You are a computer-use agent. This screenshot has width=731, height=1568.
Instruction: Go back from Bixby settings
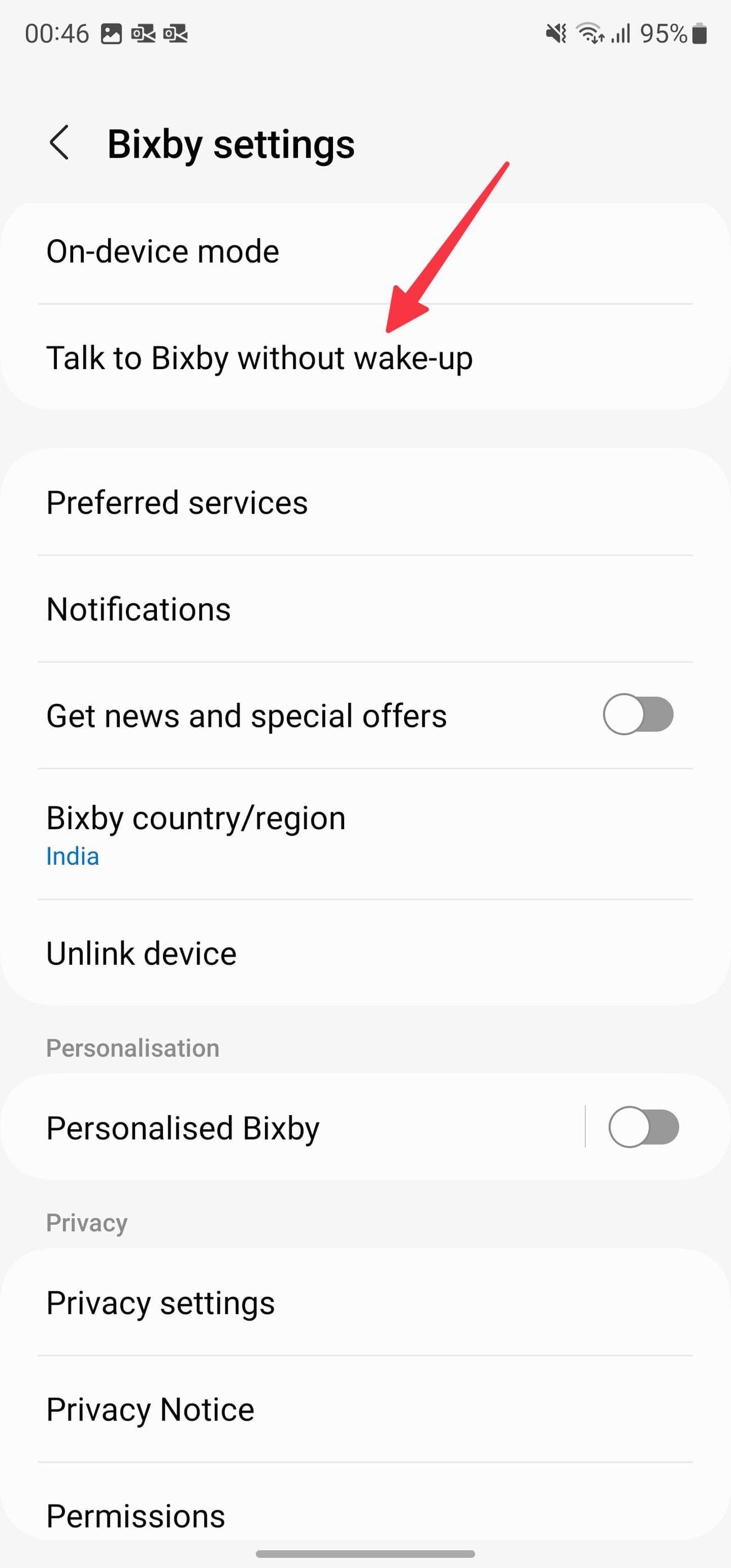59,143
